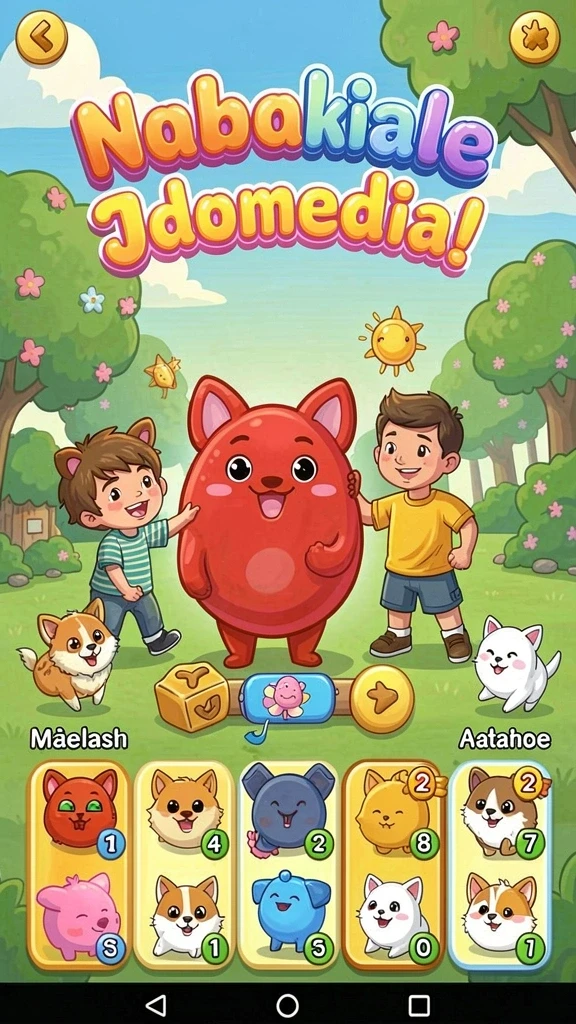This screenshot has height=1024, width=576.
Task: Open recent apps from navigation bar
Action: point(419,1004)
